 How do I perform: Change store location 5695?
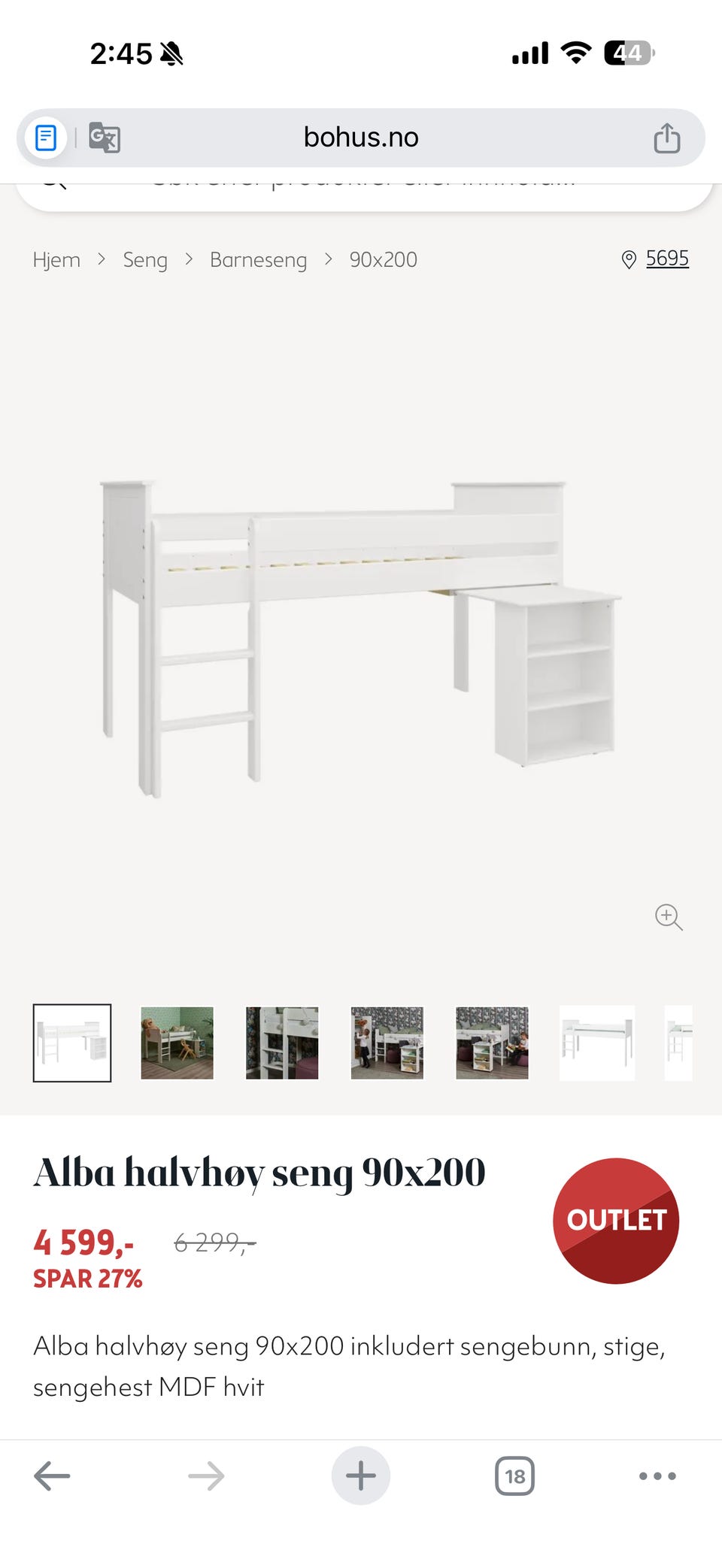pyautogui.click(x=655, y=259)
